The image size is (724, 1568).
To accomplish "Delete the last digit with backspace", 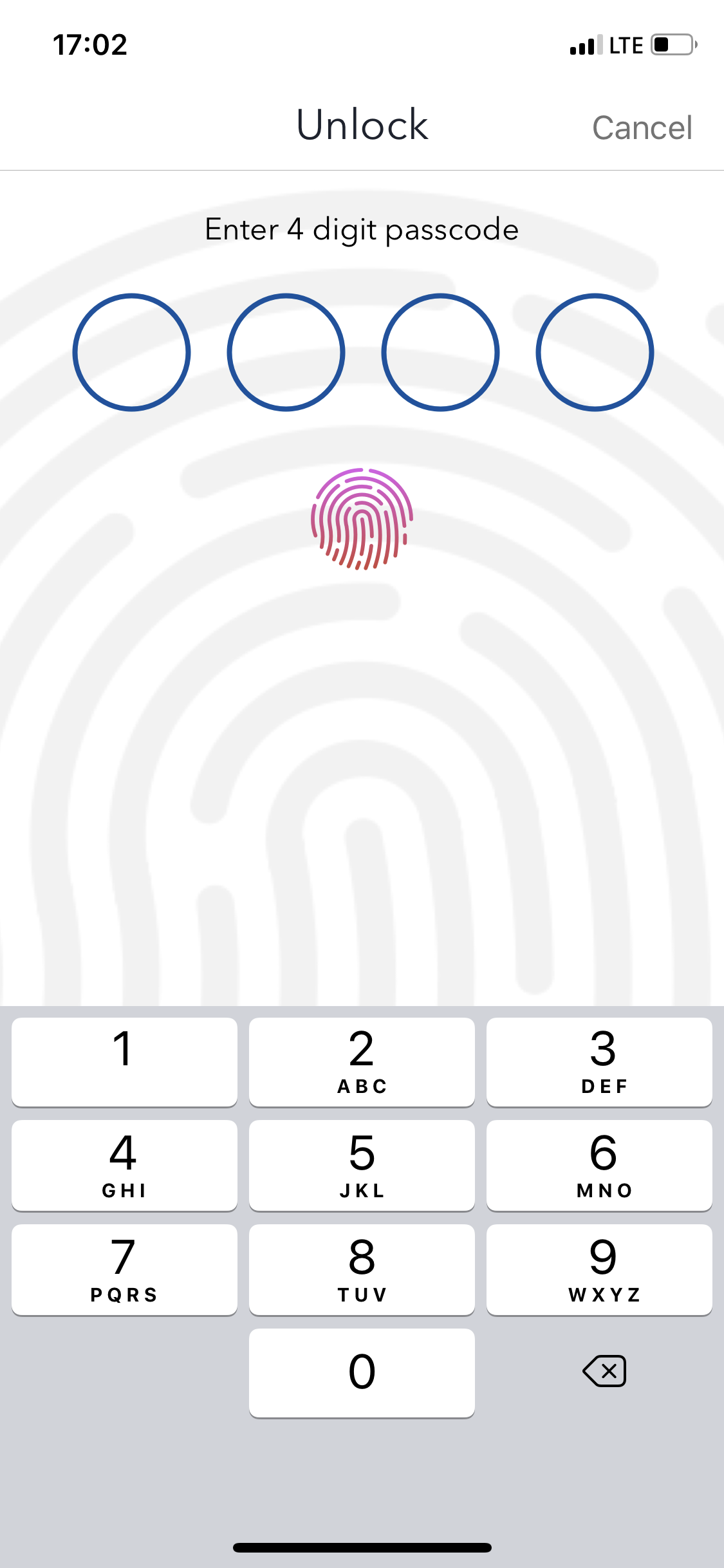I will coord(604,1371).
